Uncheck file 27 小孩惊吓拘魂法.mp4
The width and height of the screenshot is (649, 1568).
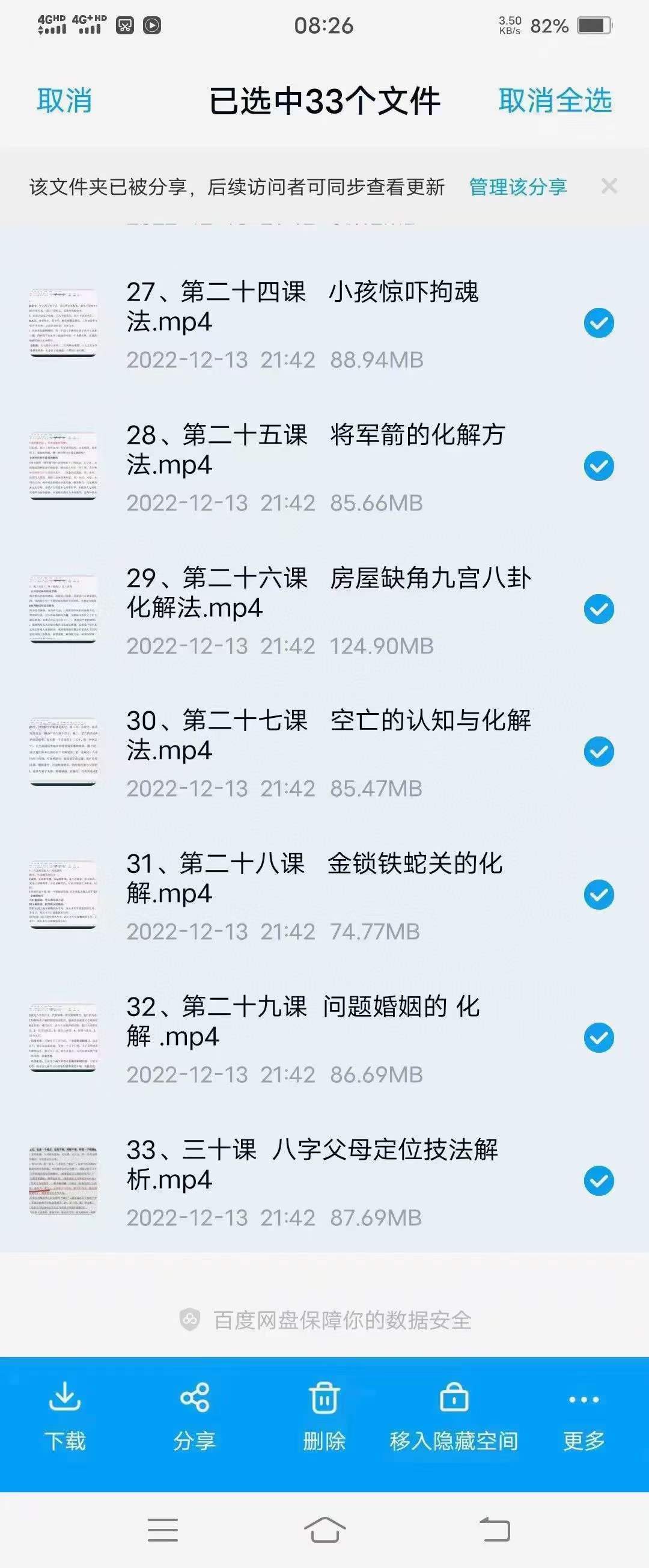click(599, 323)
